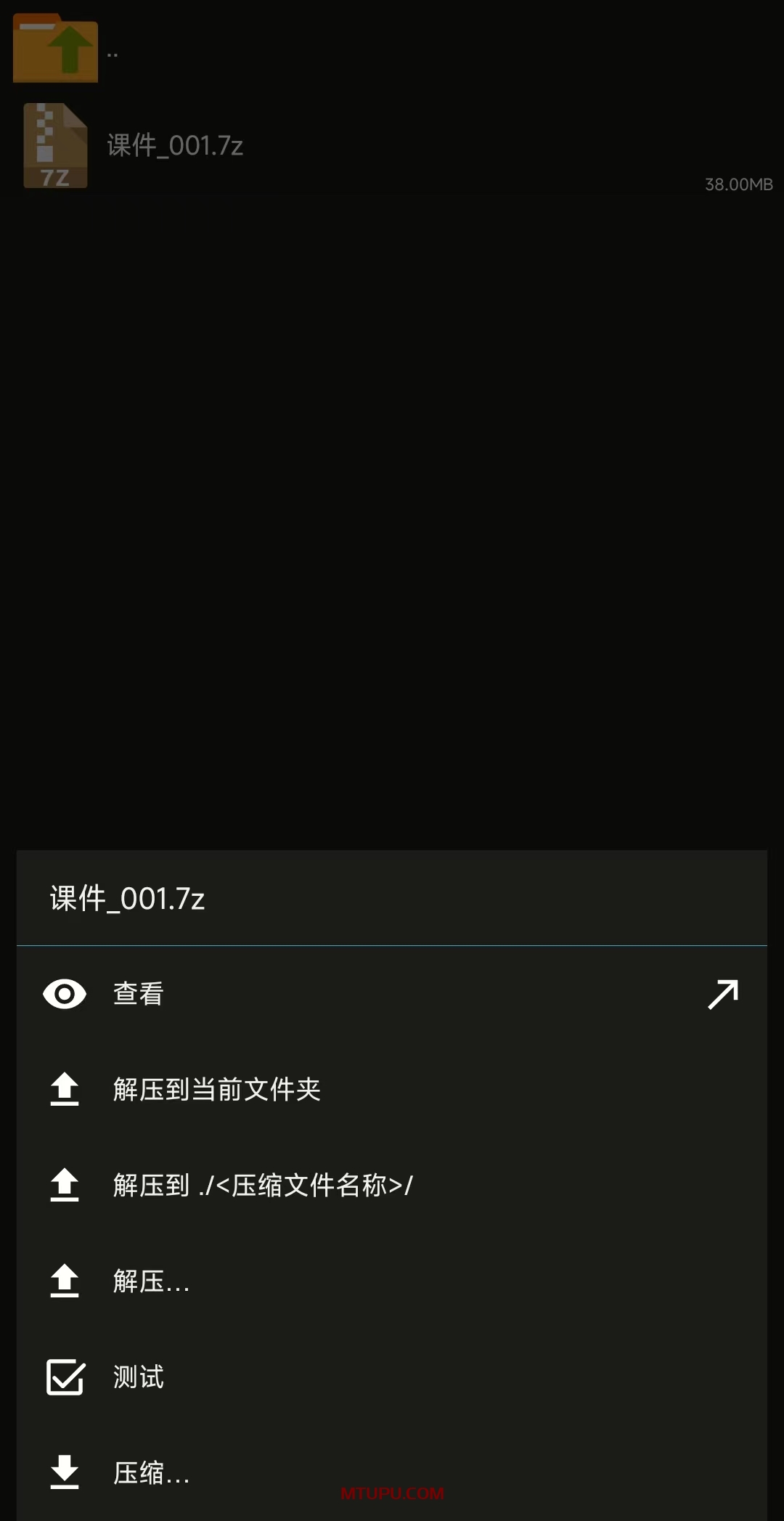This screenshot has width=784, height=1521.
Task: Click the 7Z archive file icon
Action: tap(55, 144)
